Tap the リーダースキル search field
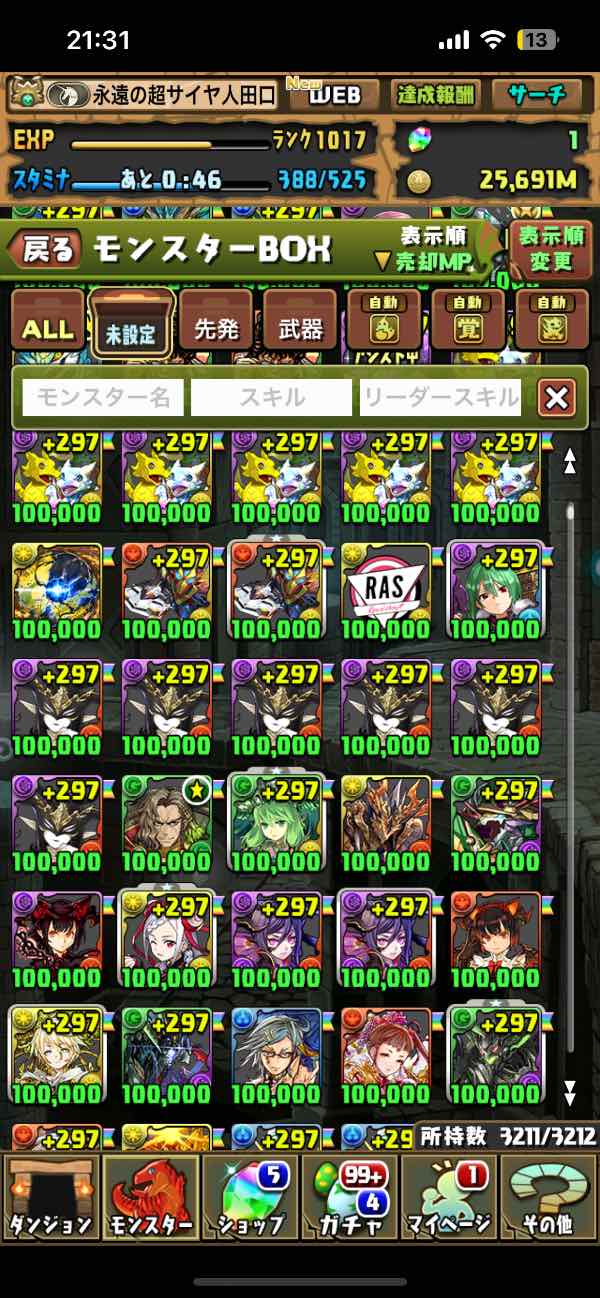The image size is (600, 1298). [441, 398]
